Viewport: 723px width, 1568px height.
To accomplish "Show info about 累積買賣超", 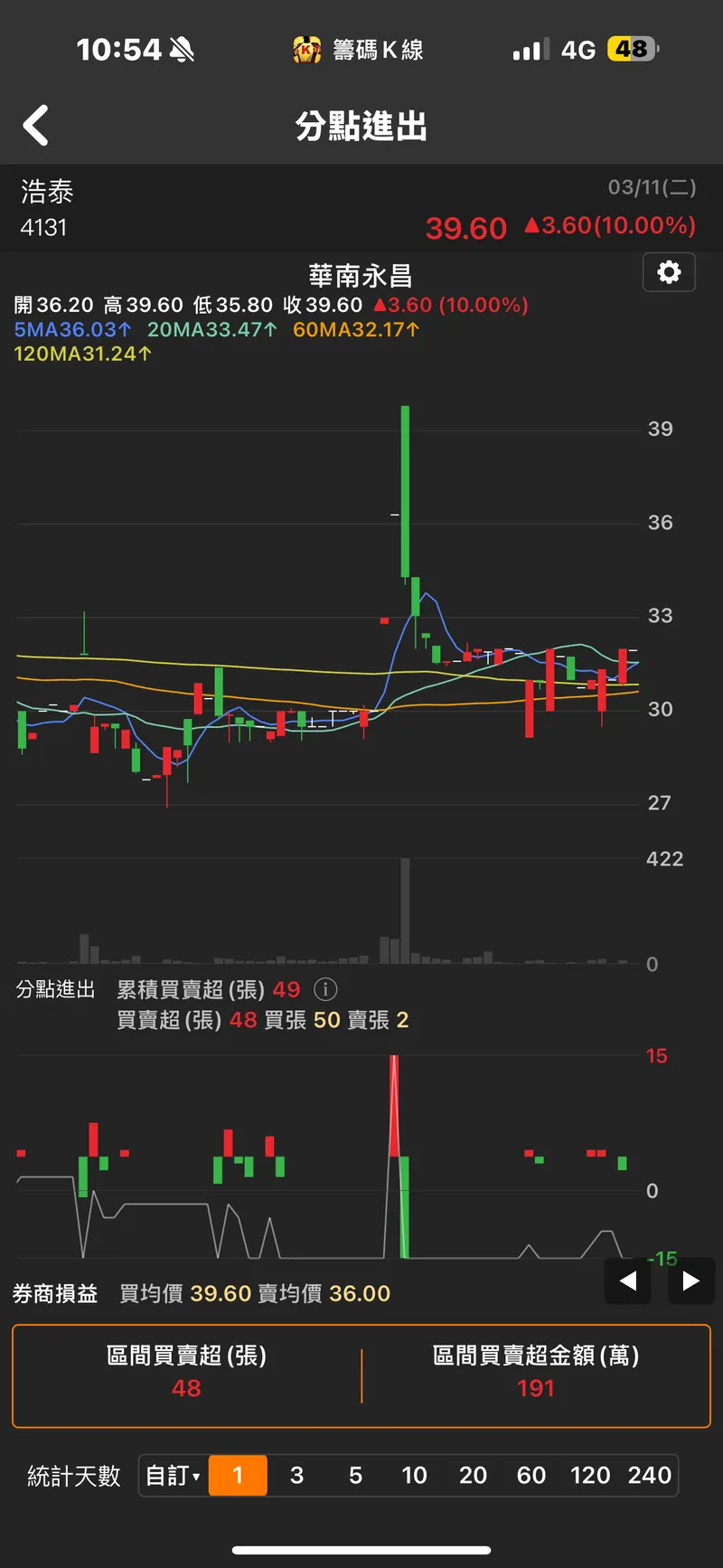I will [325, 990].
